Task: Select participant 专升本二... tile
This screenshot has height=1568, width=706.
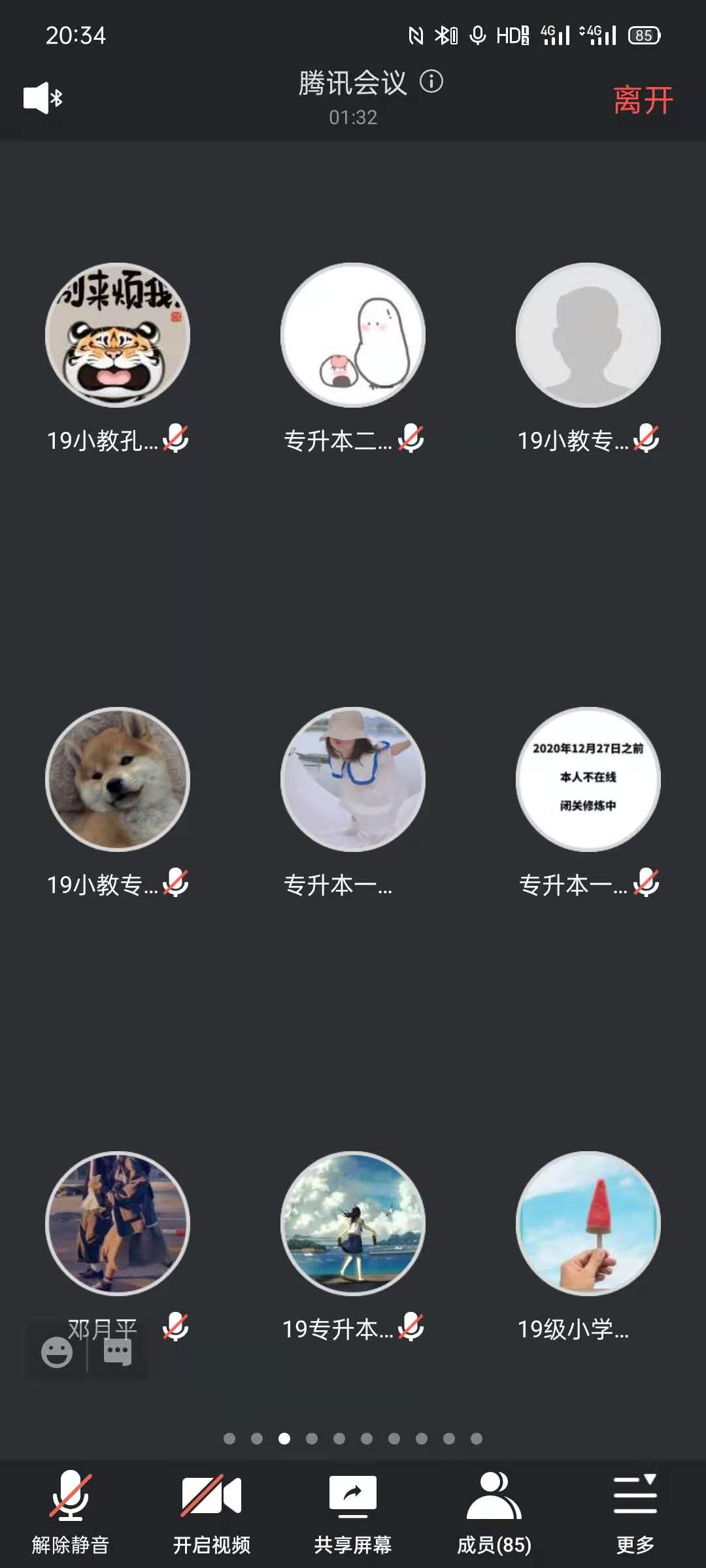Action: [353, 335]
